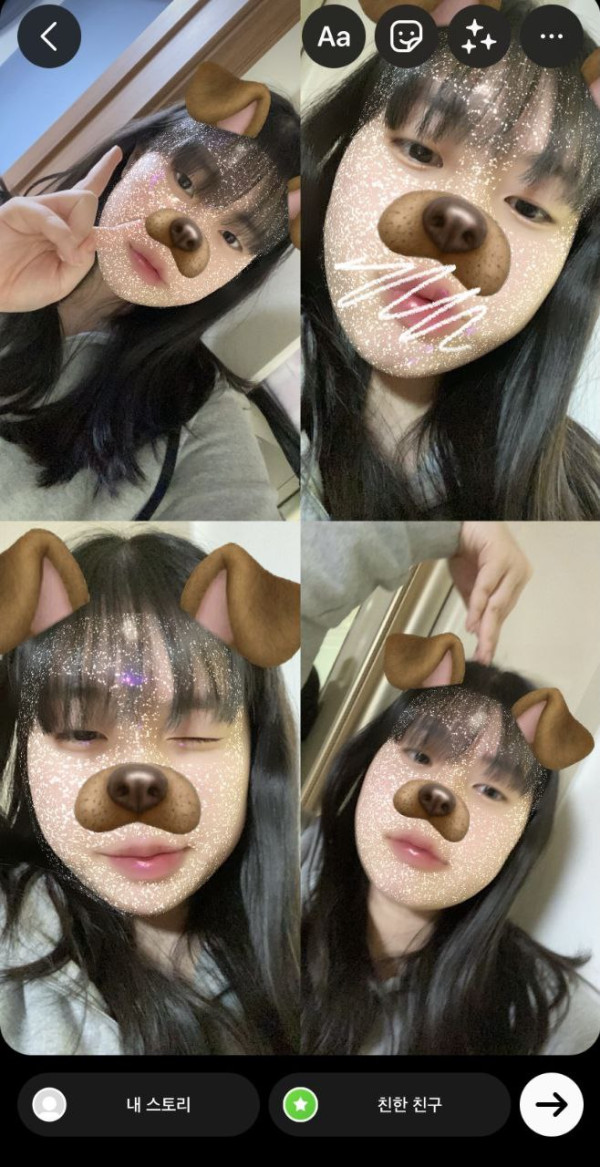Share to 내 스토리
Image resolution: width=600 pixels, height=1167 pixels.
tap(138, 1105)
